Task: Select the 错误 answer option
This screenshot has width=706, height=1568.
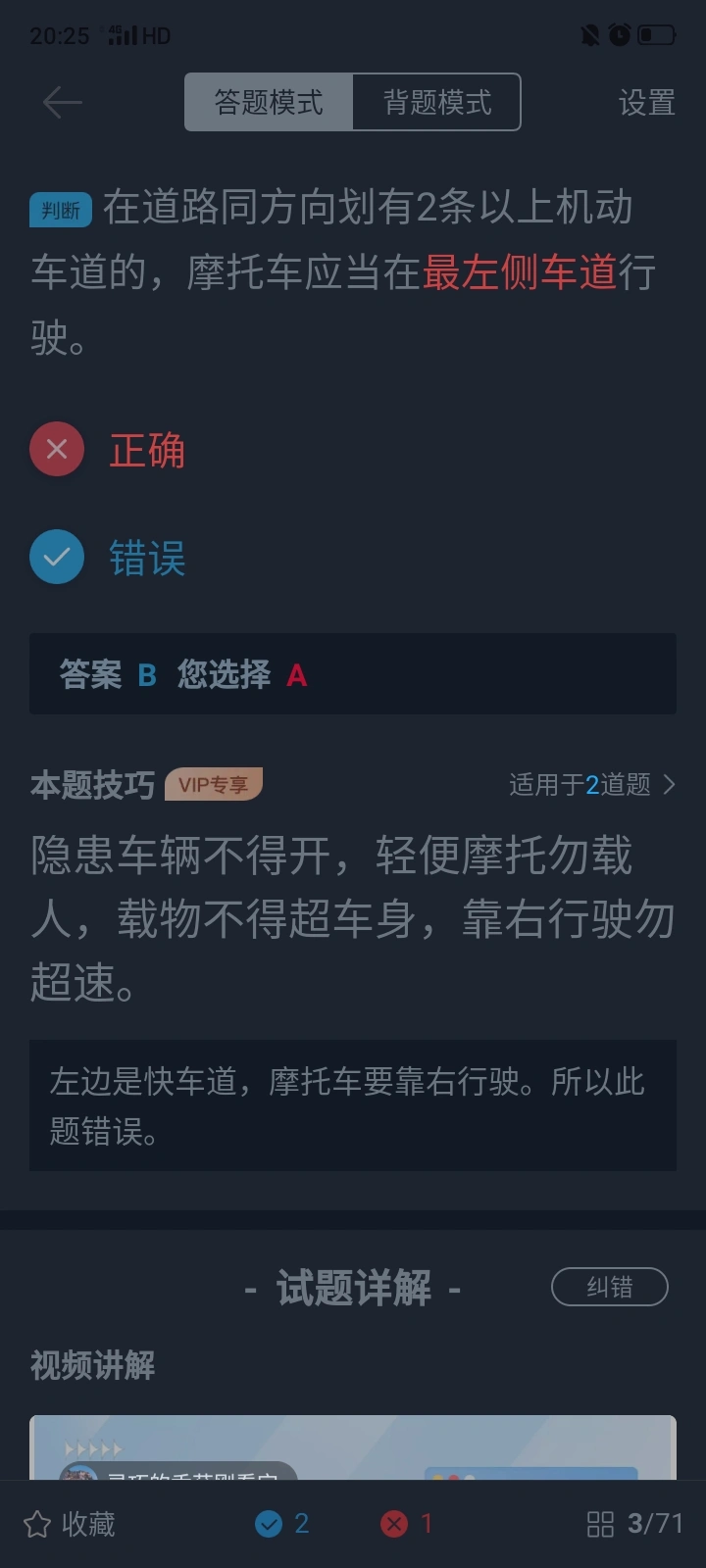Action: (108, 558)
